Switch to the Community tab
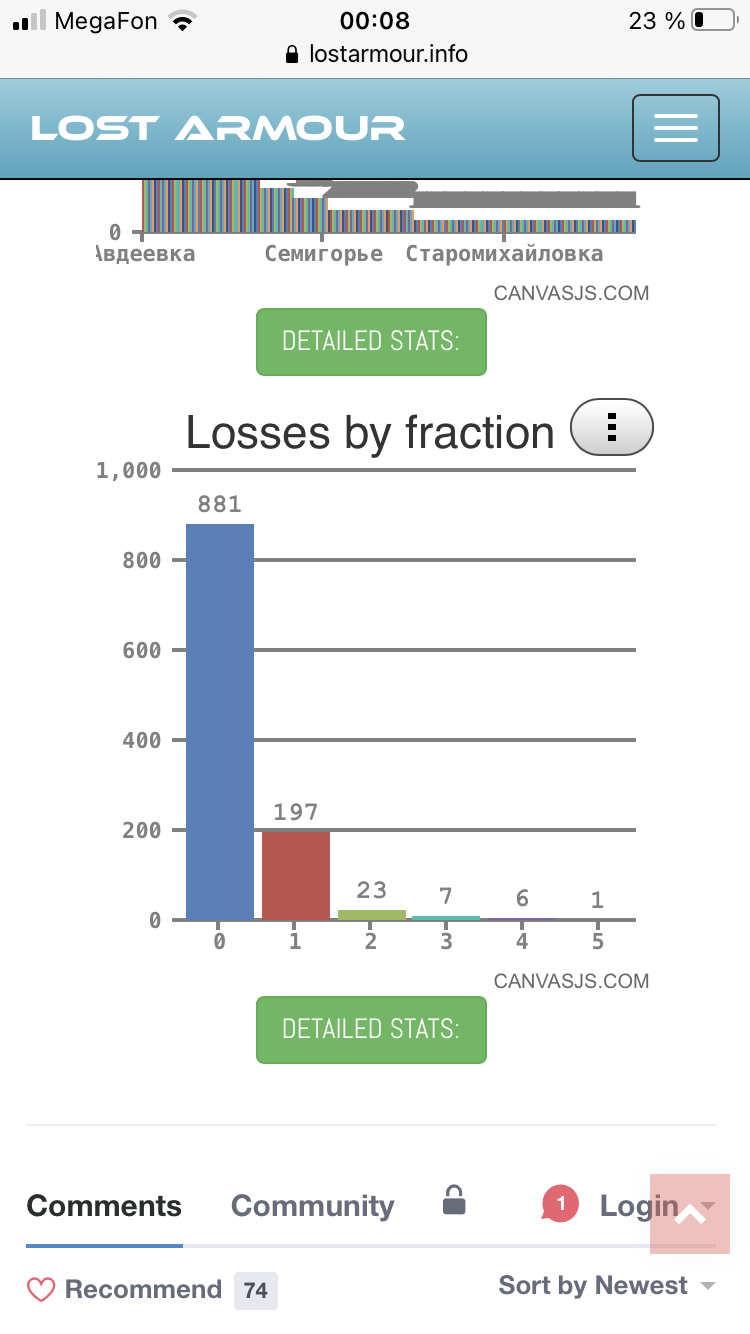Viewport: 750px width, 1334px height. [312, 1206]
